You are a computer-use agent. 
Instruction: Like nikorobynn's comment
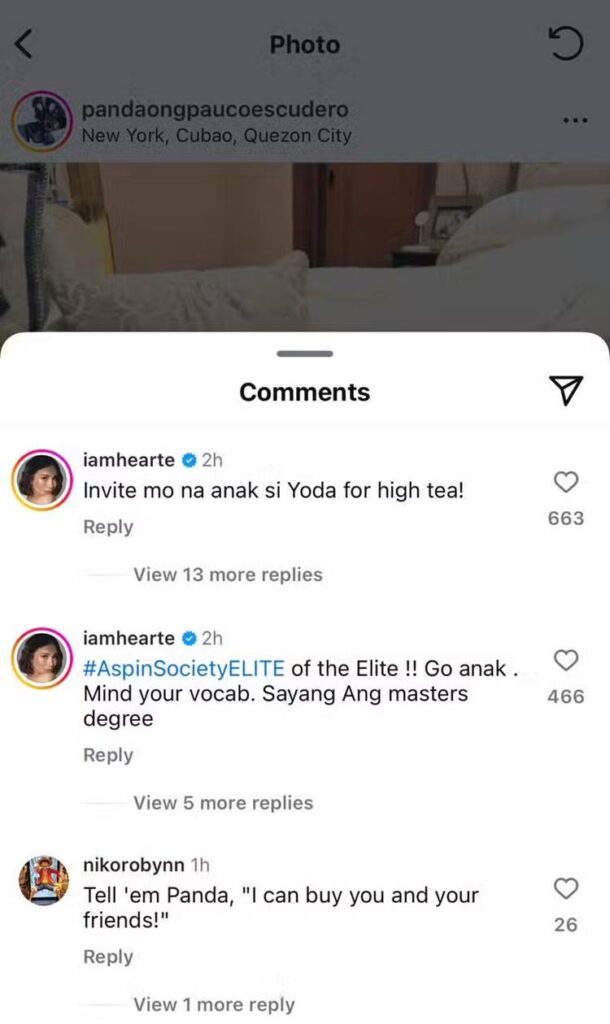coord(566,889)
